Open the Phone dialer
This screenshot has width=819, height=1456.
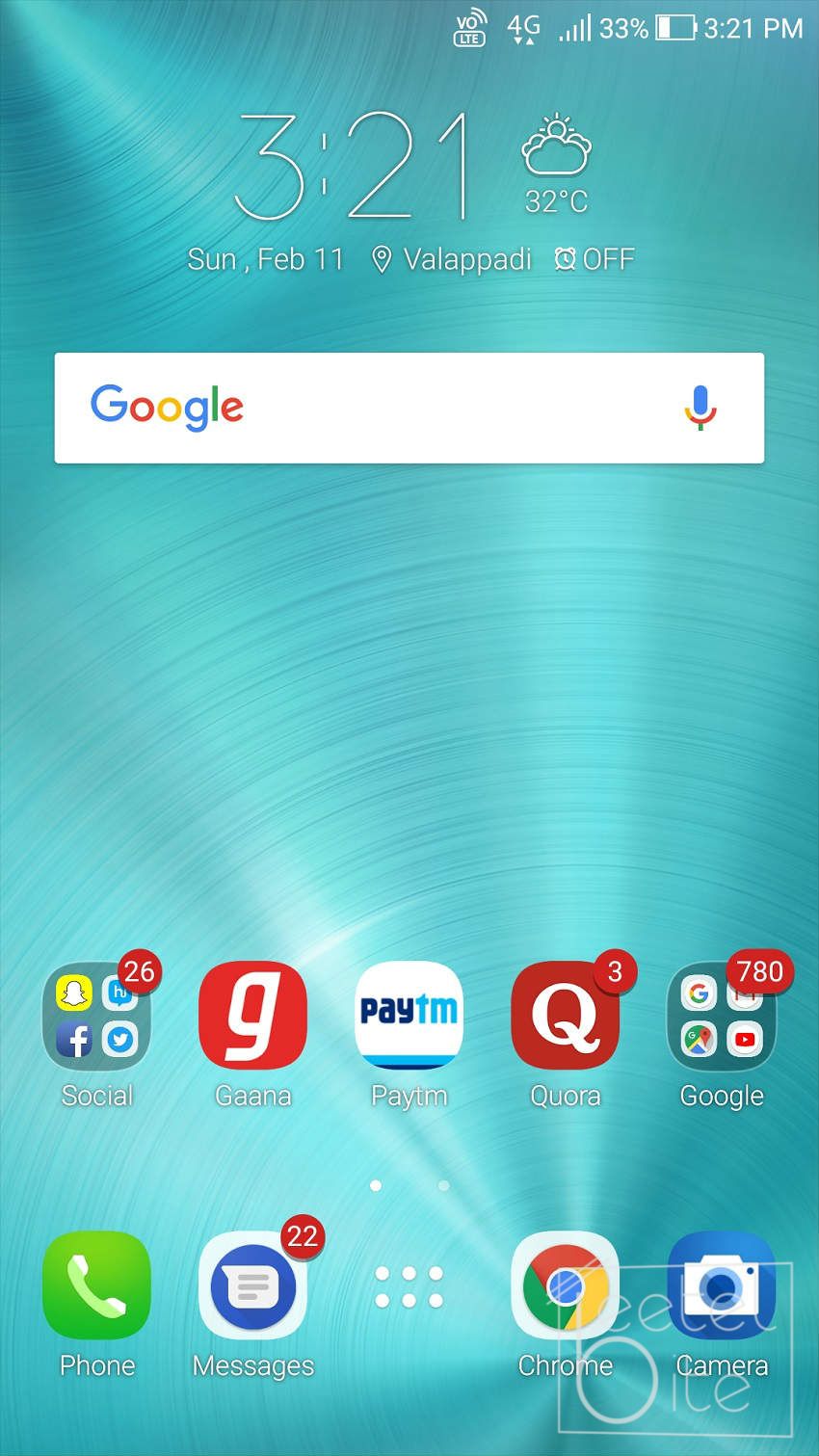(96, 1285)
